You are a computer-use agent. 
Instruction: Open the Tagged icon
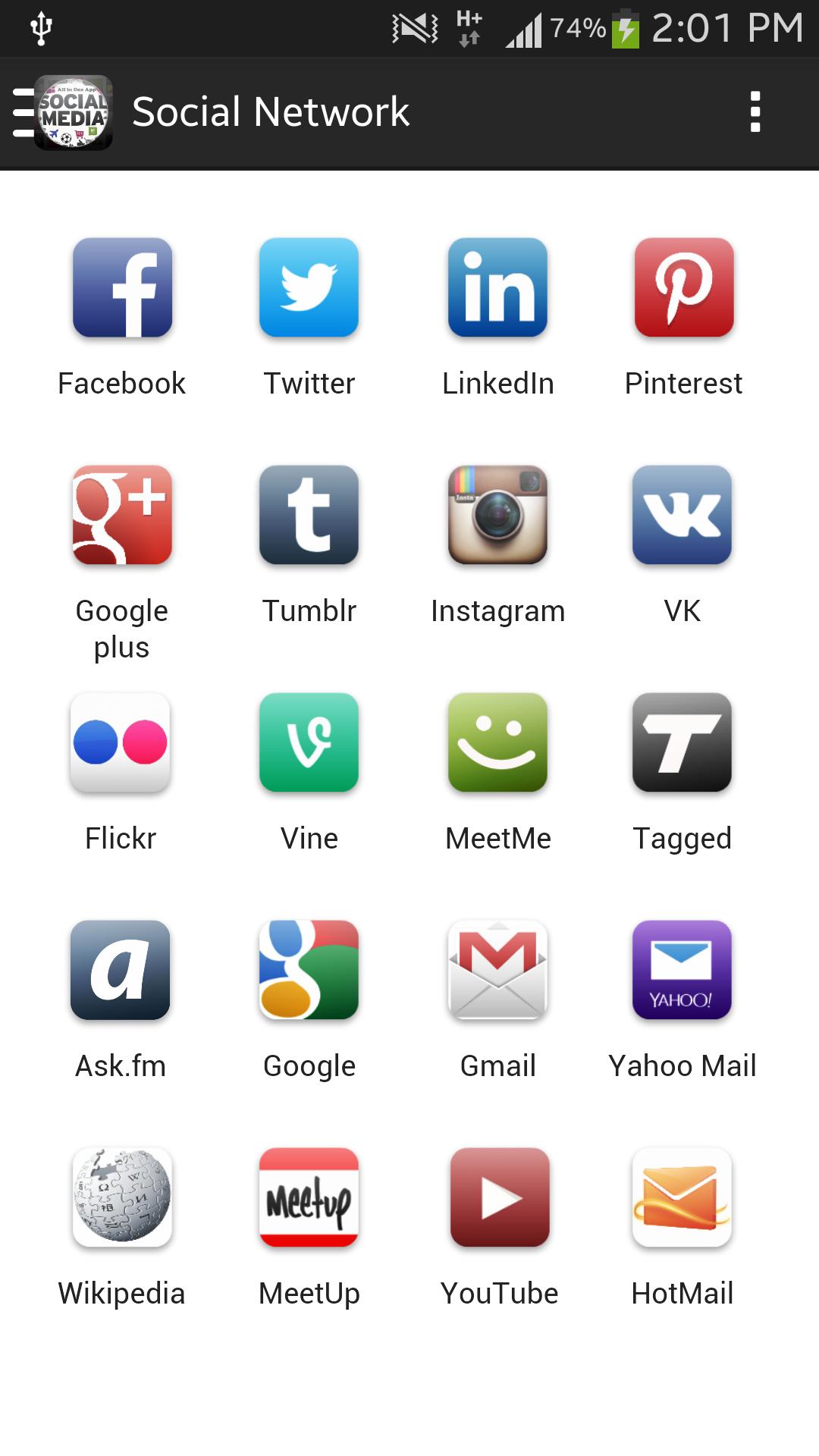682,743
